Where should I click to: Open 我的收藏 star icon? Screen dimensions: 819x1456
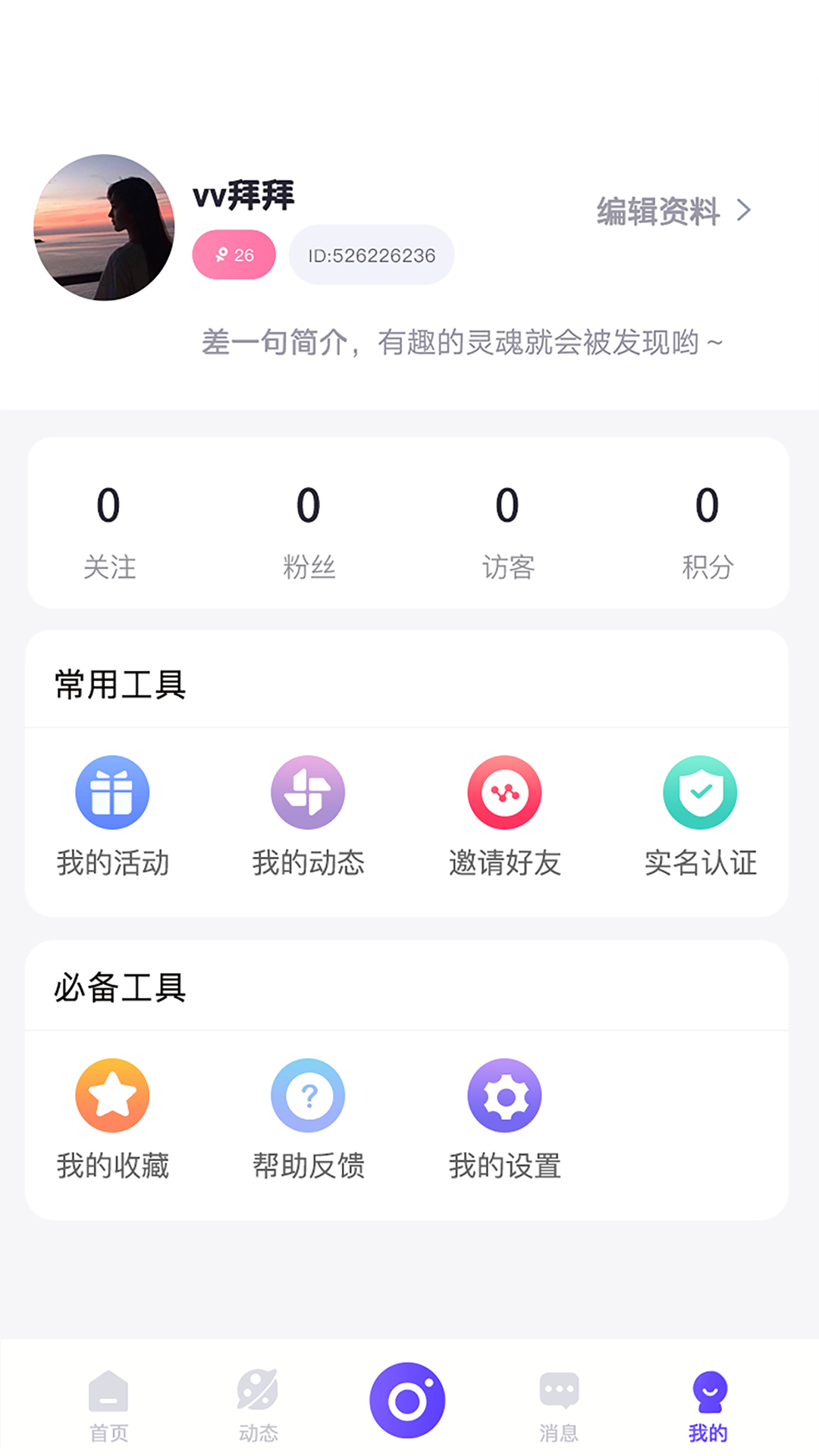click(x=112, y=1095)
